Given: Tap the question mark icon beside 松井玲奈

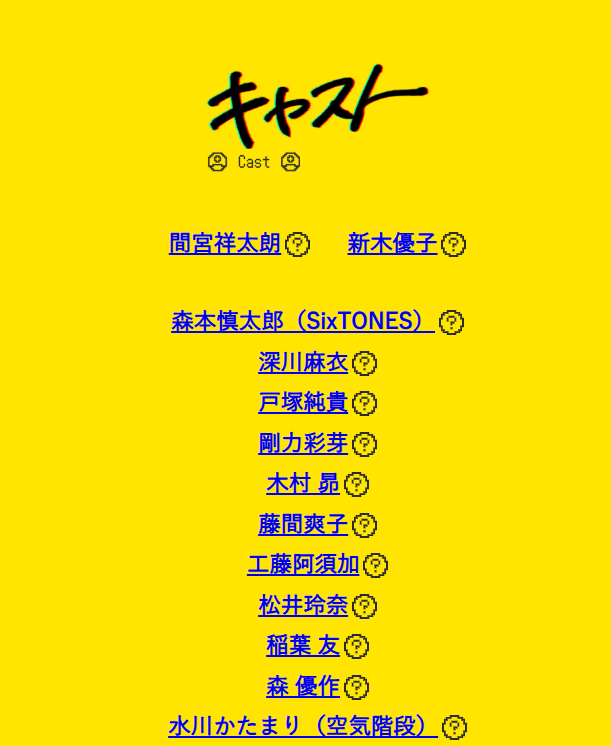Looking at the screenshot, I should [364, 607].
